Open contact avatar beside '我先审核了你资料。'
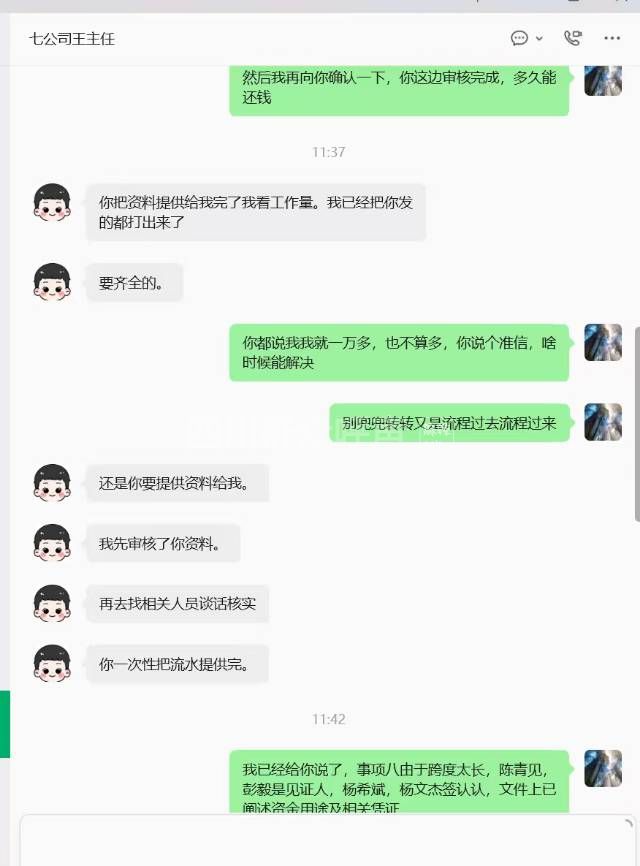This screenshot has height=866, width=640. pyautogui.click(x=52, y=543)
